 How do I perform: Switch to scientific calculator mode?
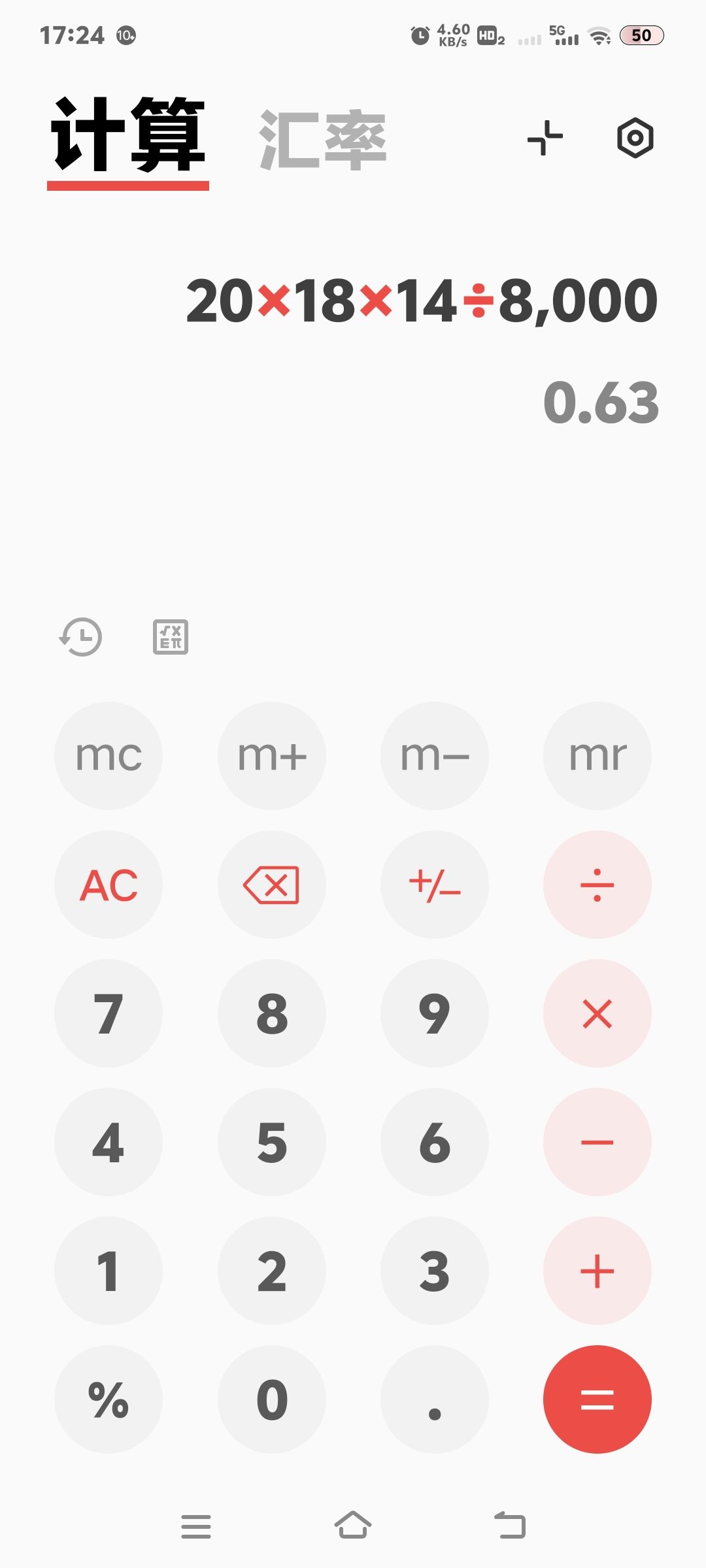(170, 636)
